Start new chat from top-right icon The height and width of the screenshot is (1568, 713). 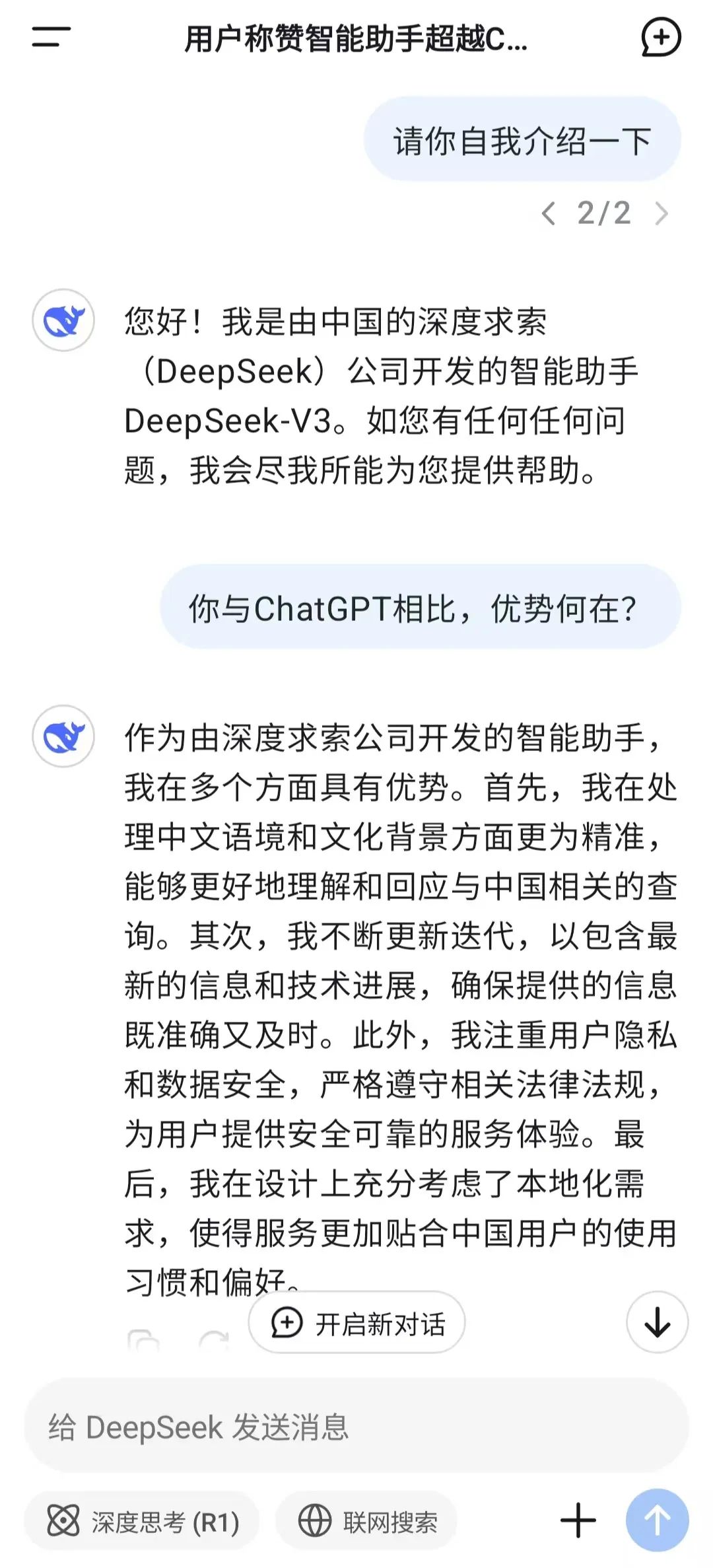[x=661, y=37]
